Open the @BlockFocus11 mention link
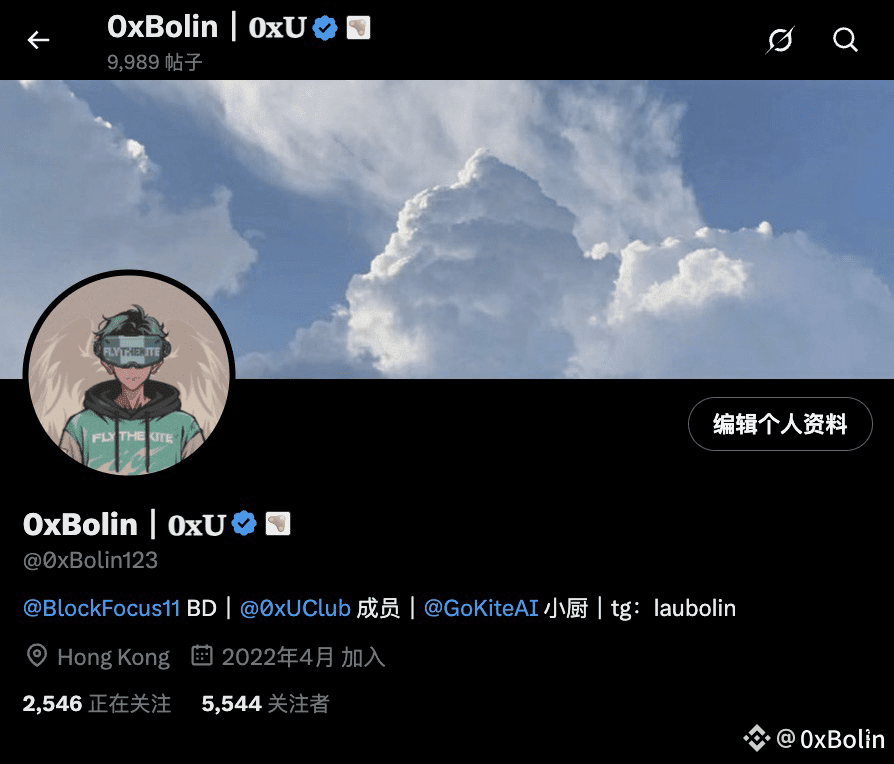The width and height of the screenshot is (894, 764). [102, 608]
